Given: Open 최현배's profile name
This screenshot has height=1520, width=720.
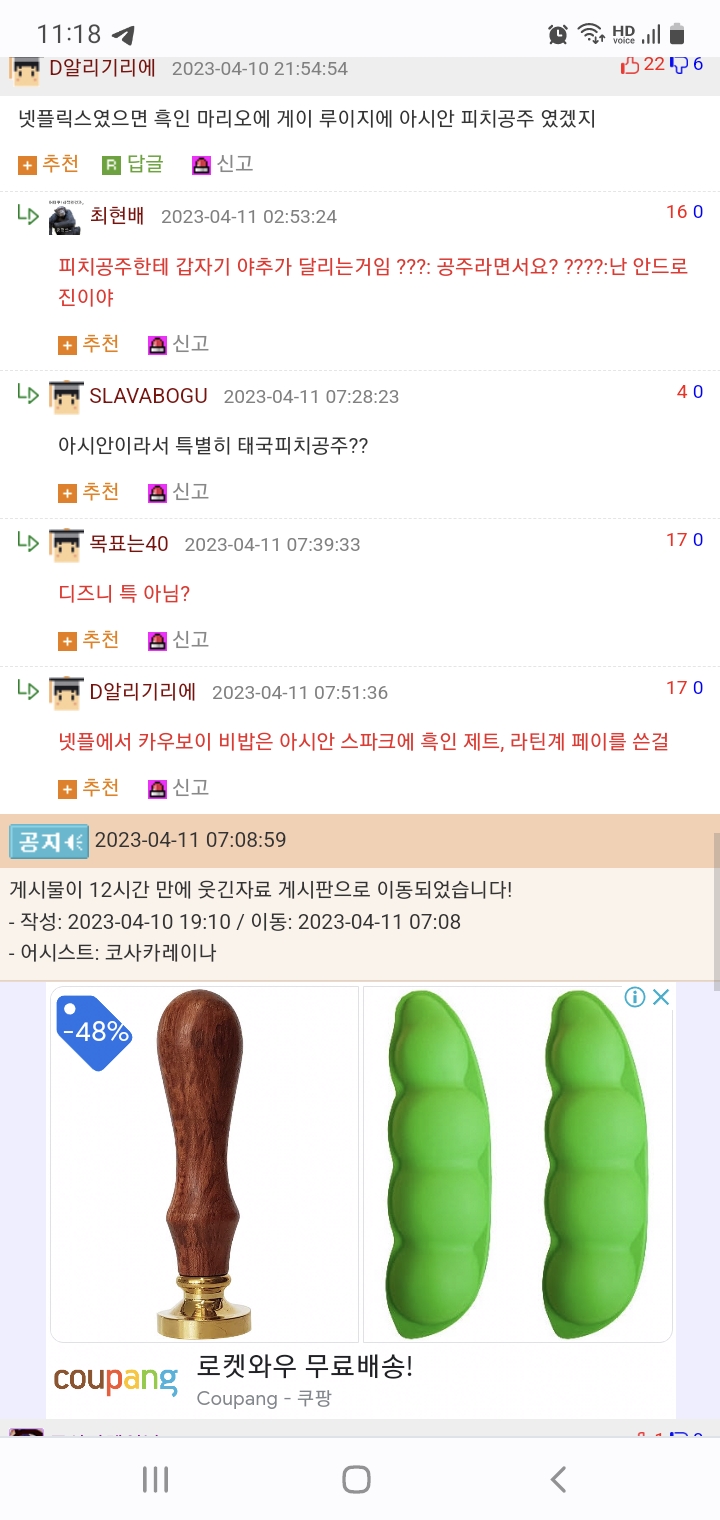Looking at the screenshot, I should pos(117,216).
